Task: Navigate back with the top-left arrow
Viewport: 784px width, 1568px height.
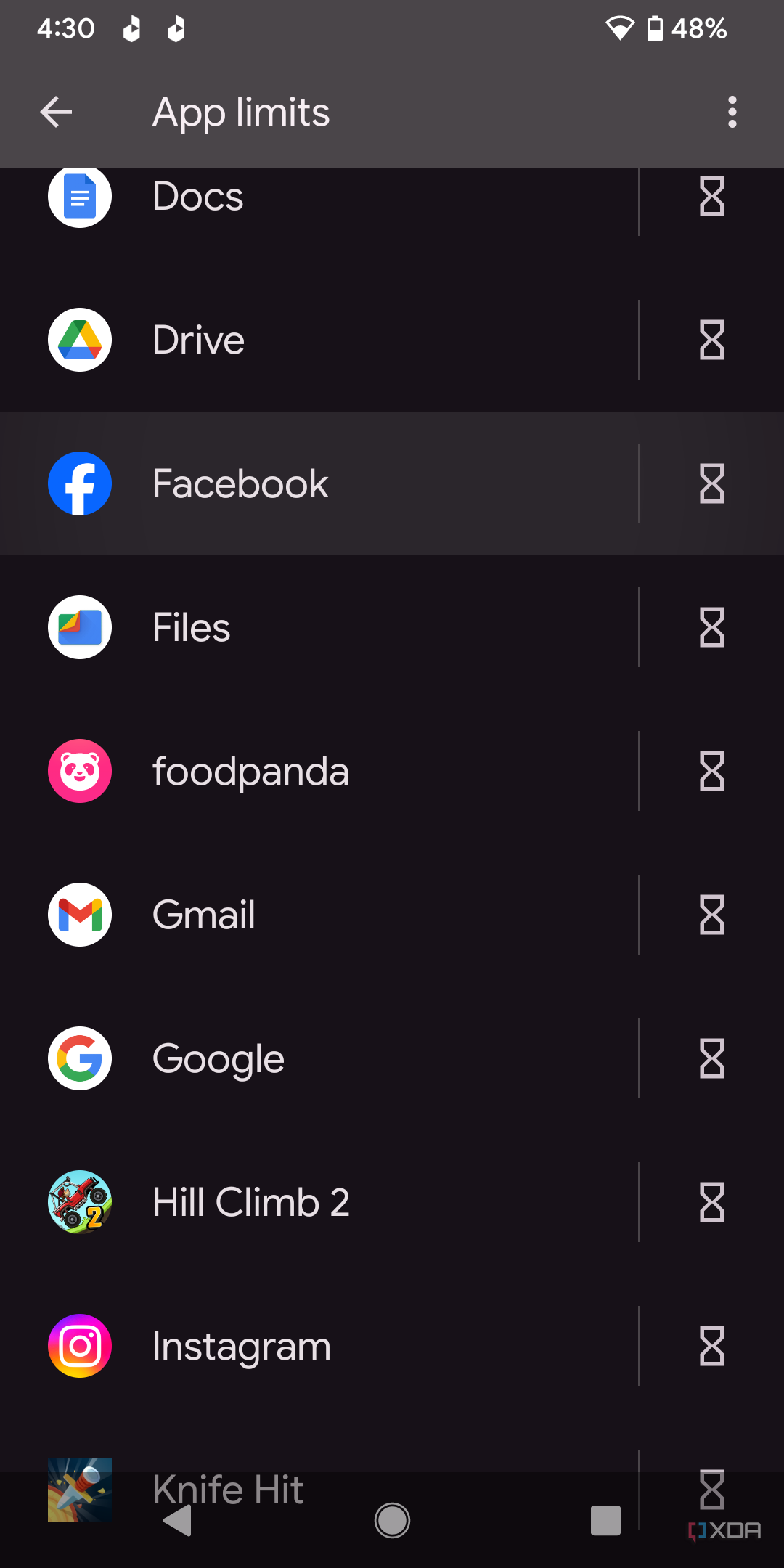Action: [55, 112]
